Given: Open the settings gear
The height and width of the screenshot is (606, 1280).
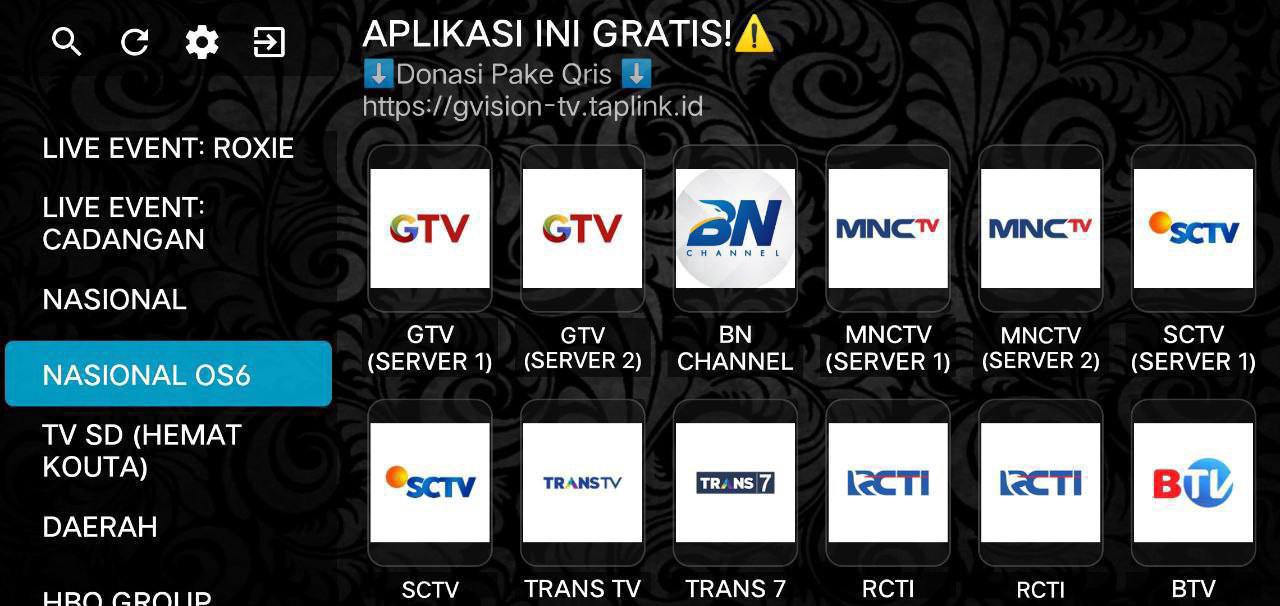Looking at the screenshot, I should (x=202, y=42).
